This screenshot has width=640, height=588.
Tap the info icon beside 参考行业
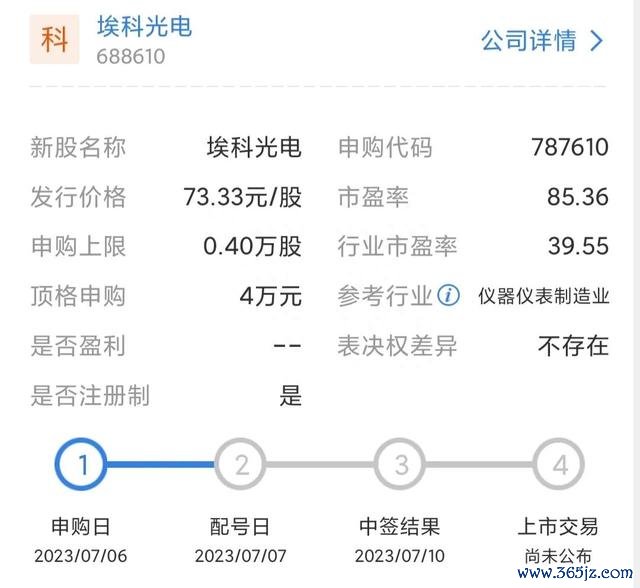click(450, 296)
